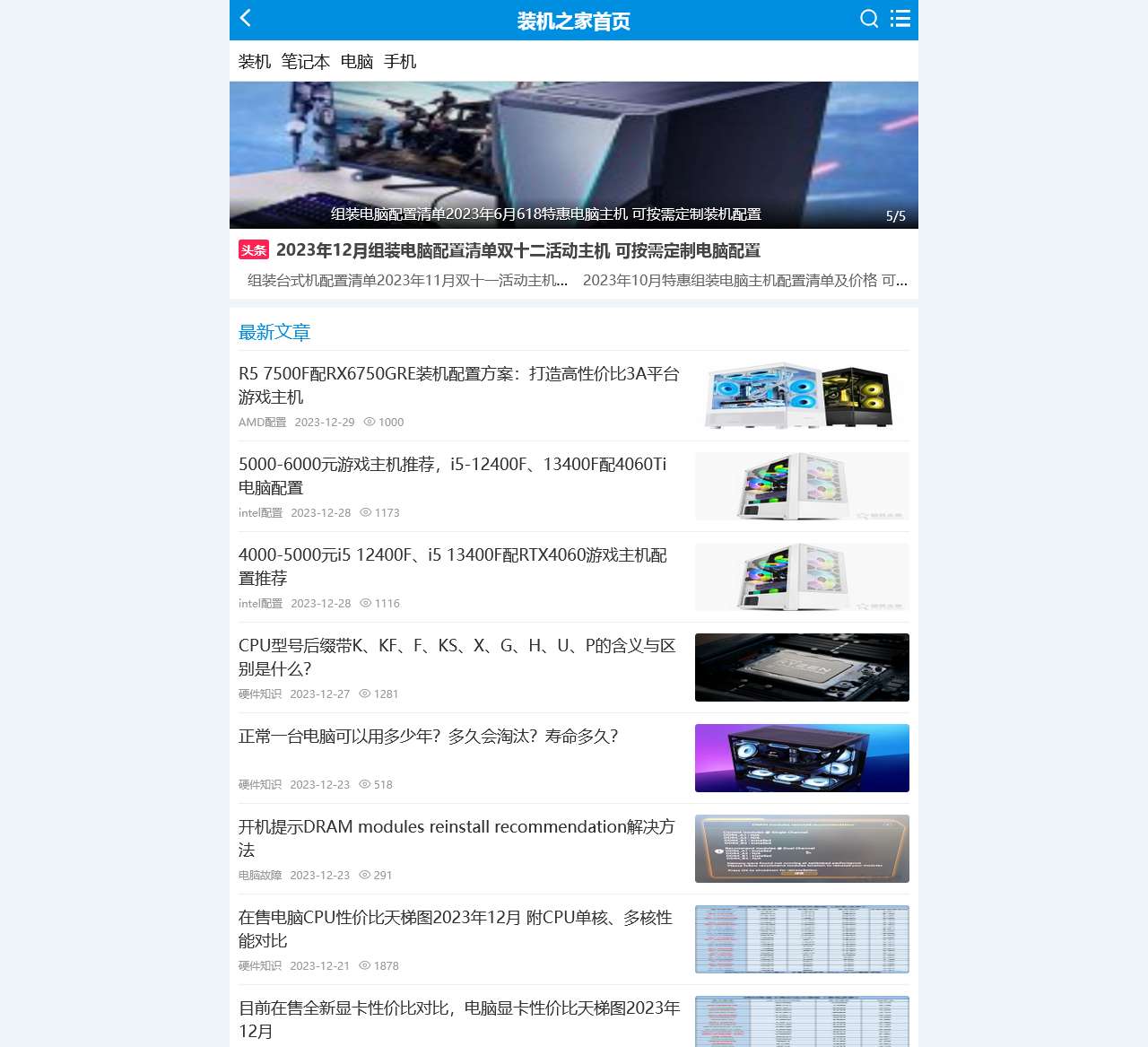This screenshot has height=1047, width=1148.
Task: Open the 电脑 category
Action: click(357, 62)
